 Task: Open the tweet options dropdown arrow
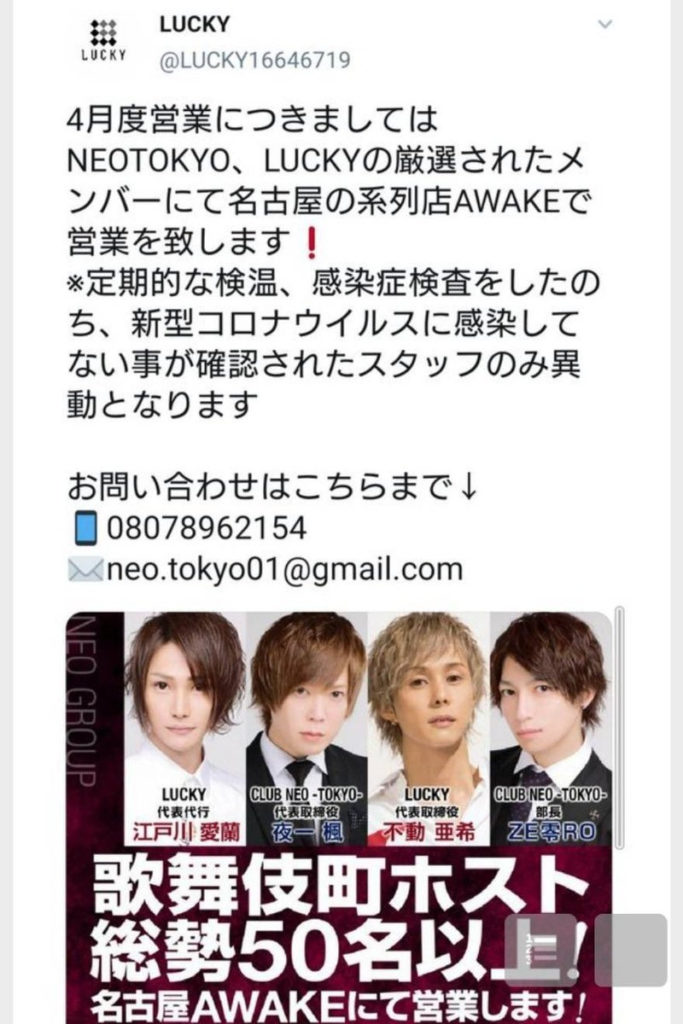604,26
